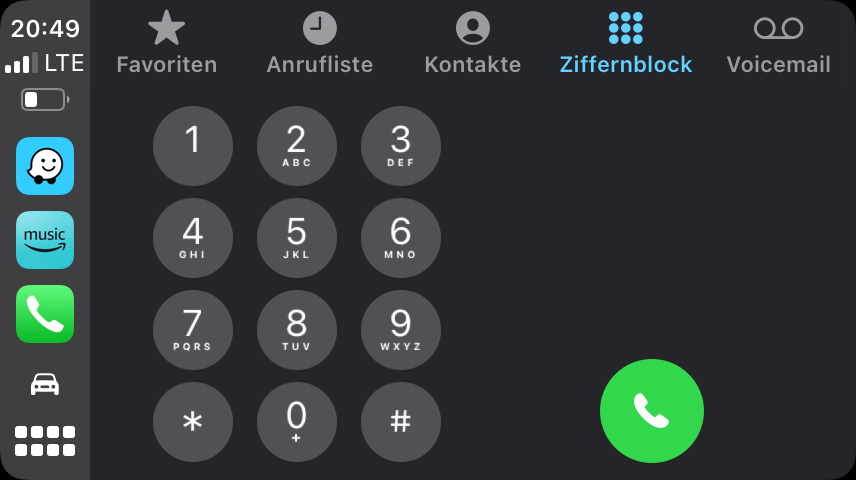This screenshot has width=856, height=480.
Task: Dial digit 4 GHI
Action: 193,238
